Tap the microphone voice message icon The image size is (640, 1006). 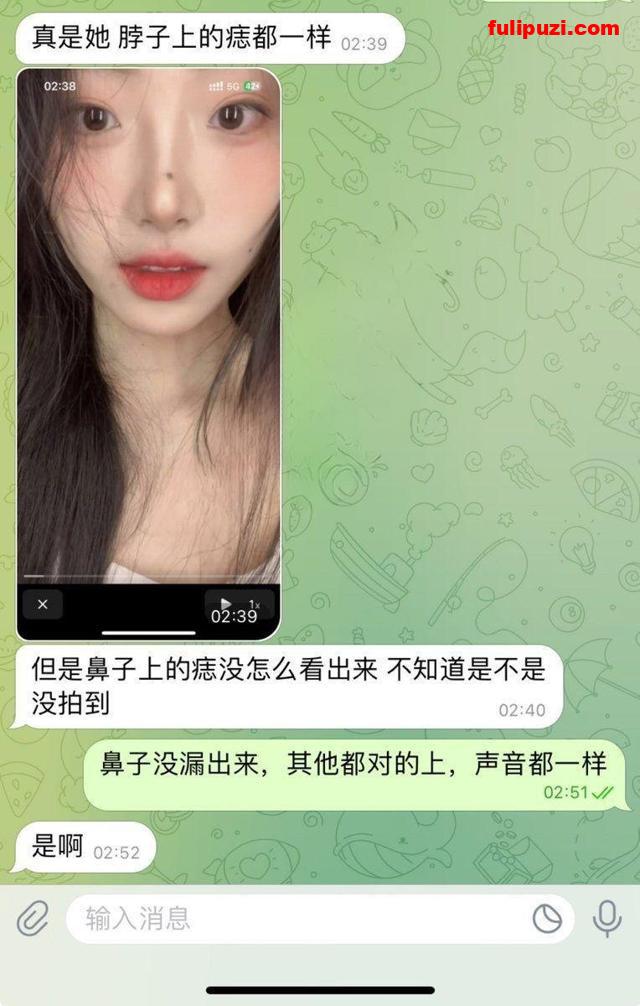(x=606, y=918)
